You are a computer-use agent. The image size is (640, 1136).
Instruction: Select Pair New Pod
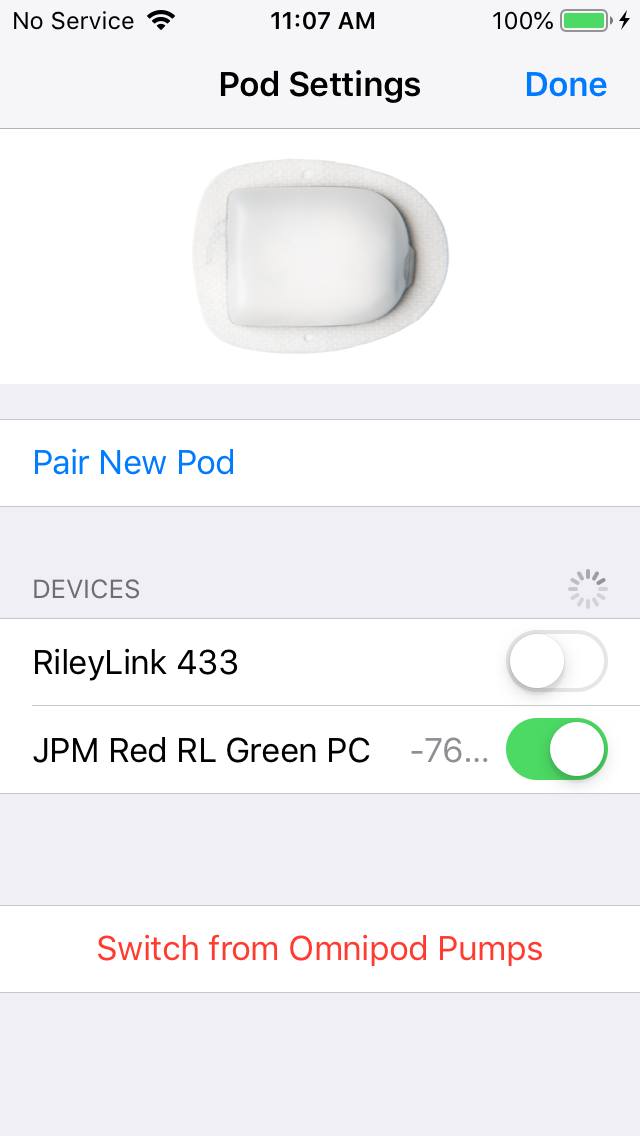click(x=134, y=463)
